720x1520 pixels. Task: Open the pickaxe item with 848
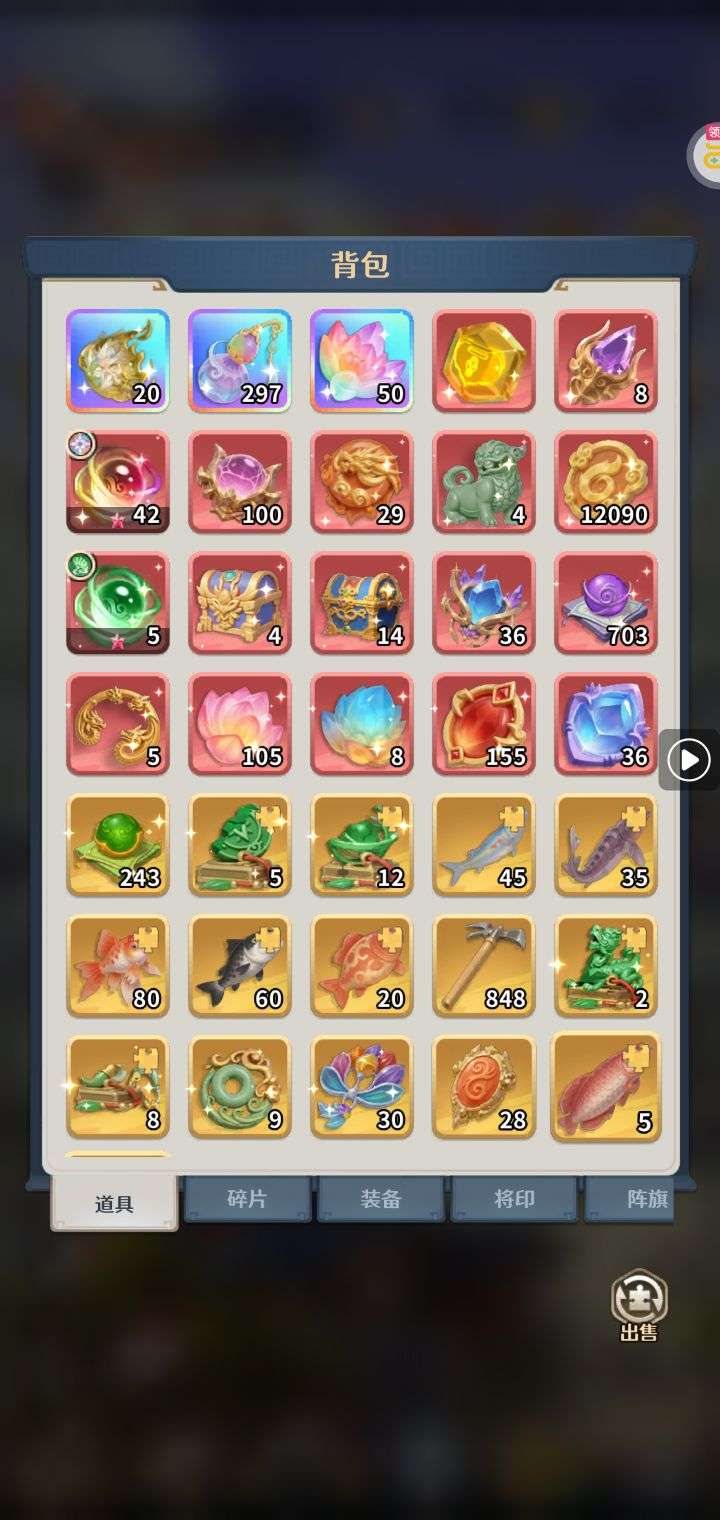click(484, 966)
